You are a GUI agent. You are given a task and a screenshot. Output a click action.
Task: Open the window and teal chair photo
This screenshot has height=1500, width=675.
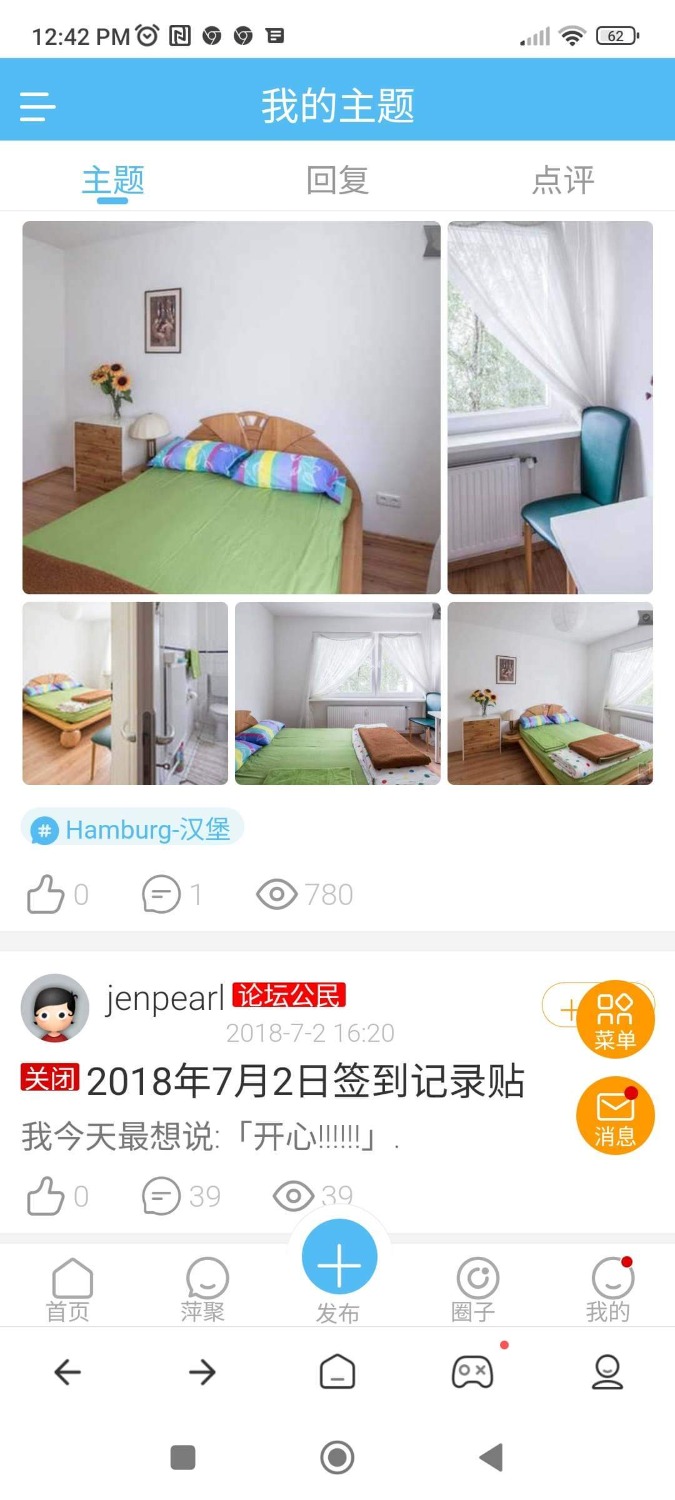pos(550,407)
